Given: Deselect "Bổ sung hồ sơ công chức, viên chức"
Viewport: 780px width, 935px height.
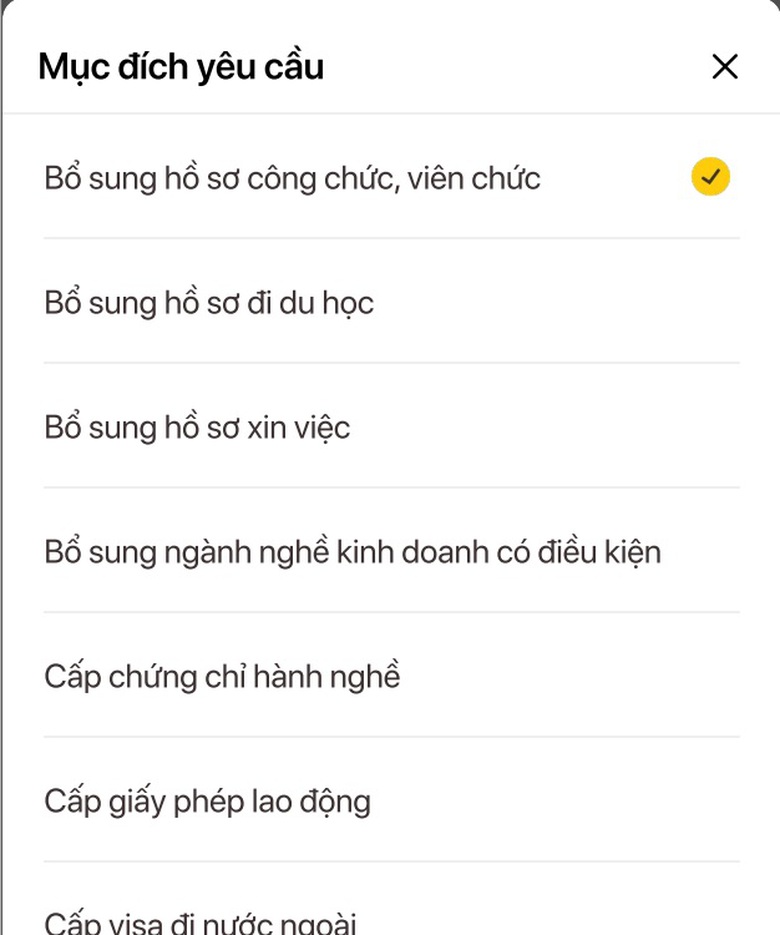Looking at the screenshot, I should click(x=290, y=178).
